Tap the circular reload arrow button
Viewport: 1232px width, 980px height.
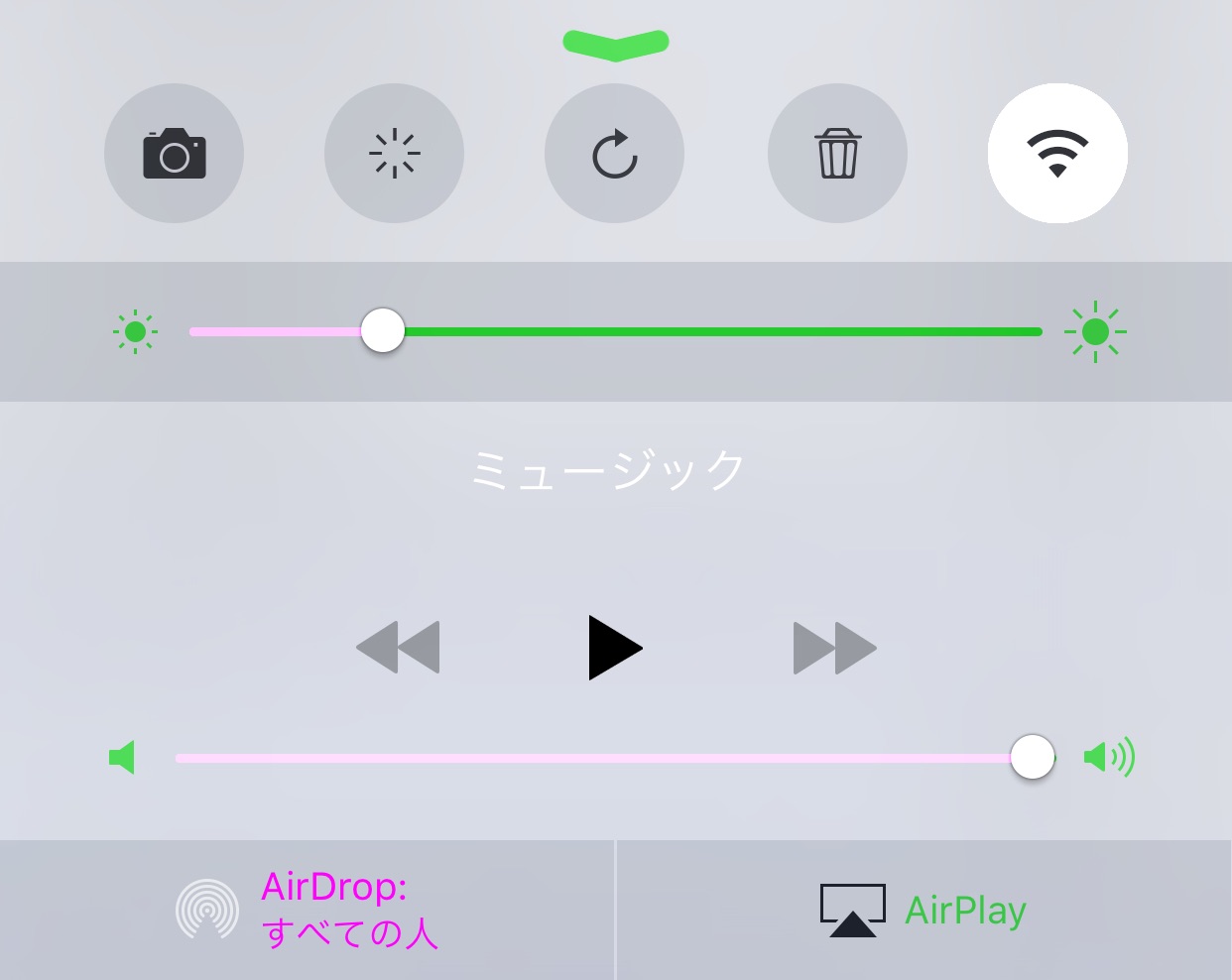(614, 154)
